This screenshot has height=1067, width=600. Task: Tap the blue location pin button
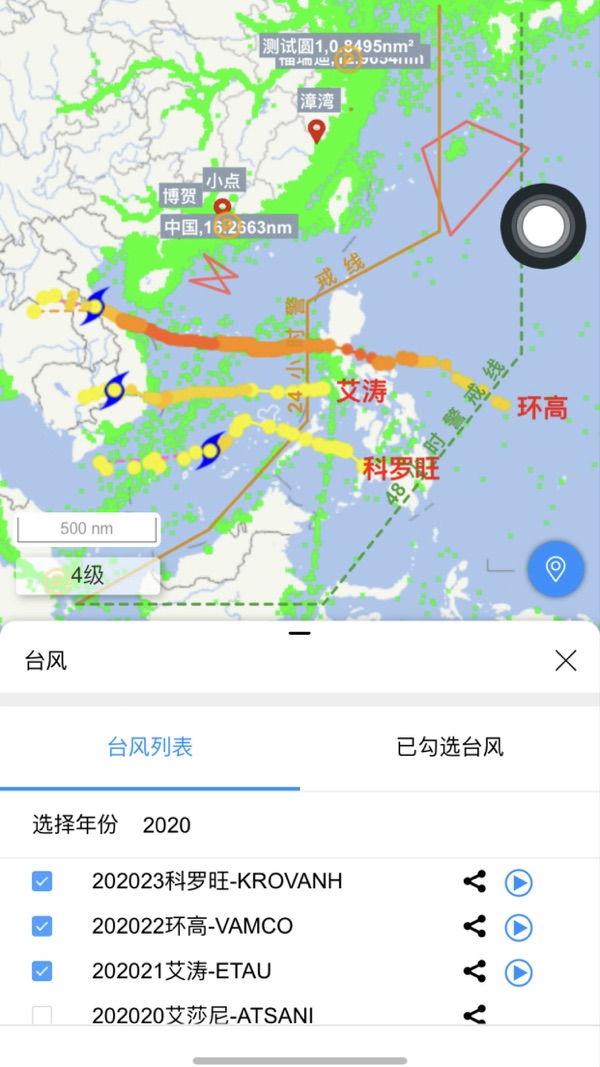[556, 569]
